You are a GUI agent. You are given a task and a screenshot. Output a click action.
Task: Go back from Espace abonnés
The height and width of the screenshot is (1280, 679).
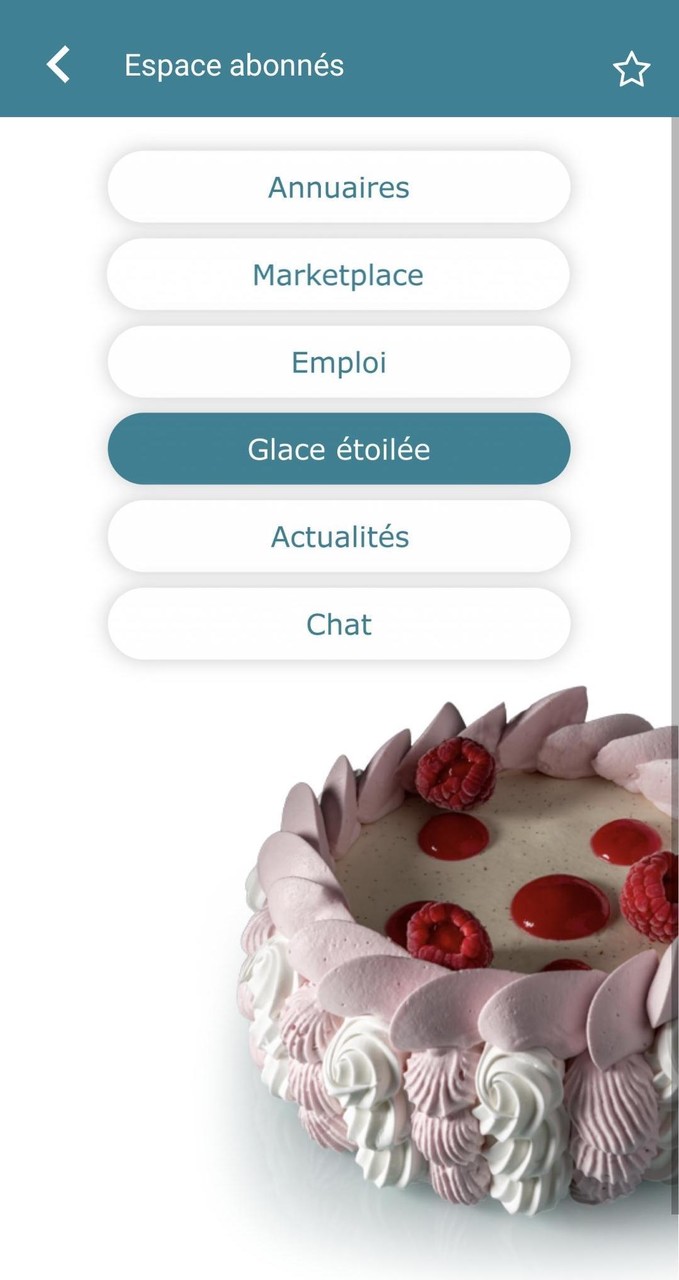[x=59, y=65]
